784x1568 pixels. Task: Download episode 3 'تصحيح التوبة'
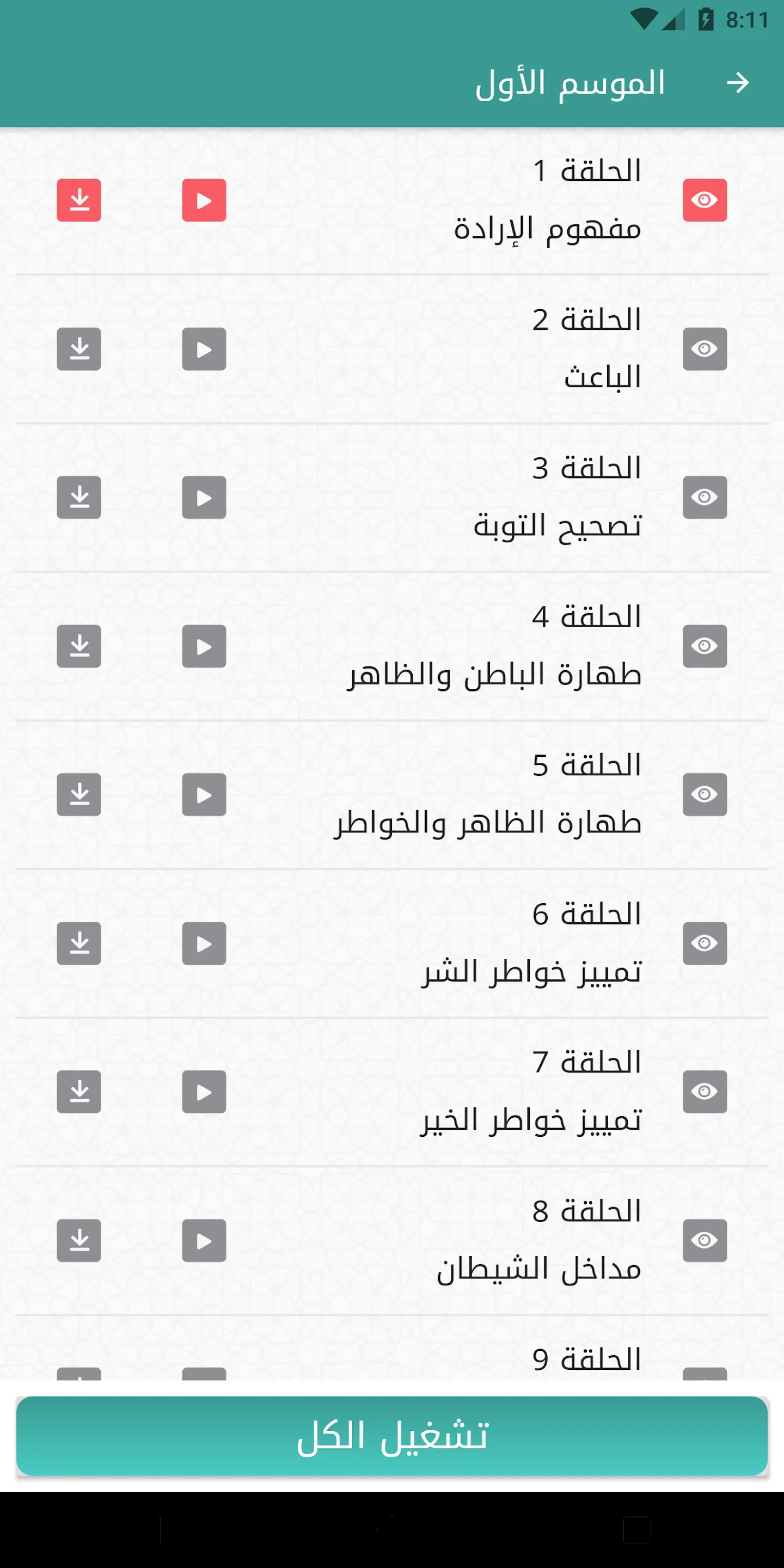(x=78, y=497)
